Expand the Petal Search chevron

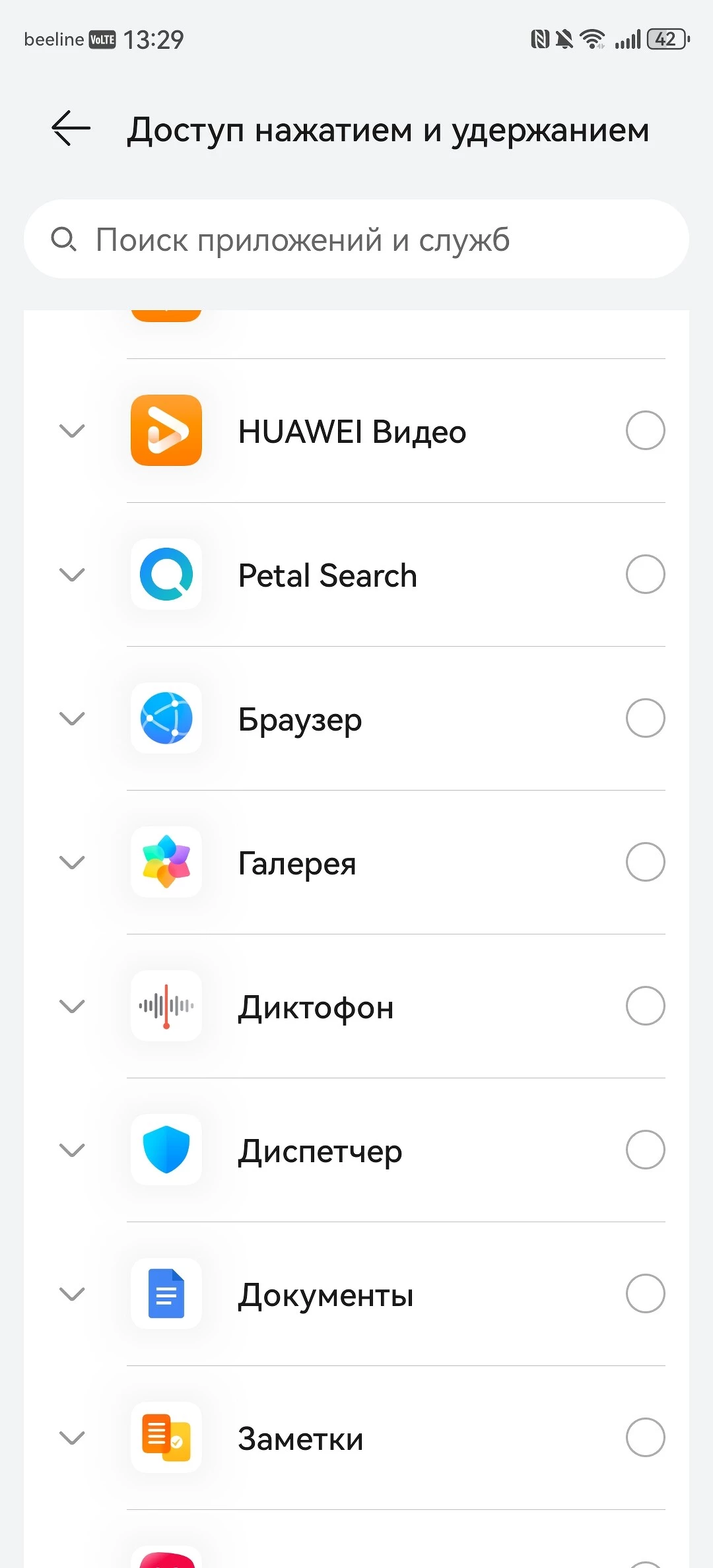[x=72, y=575]
